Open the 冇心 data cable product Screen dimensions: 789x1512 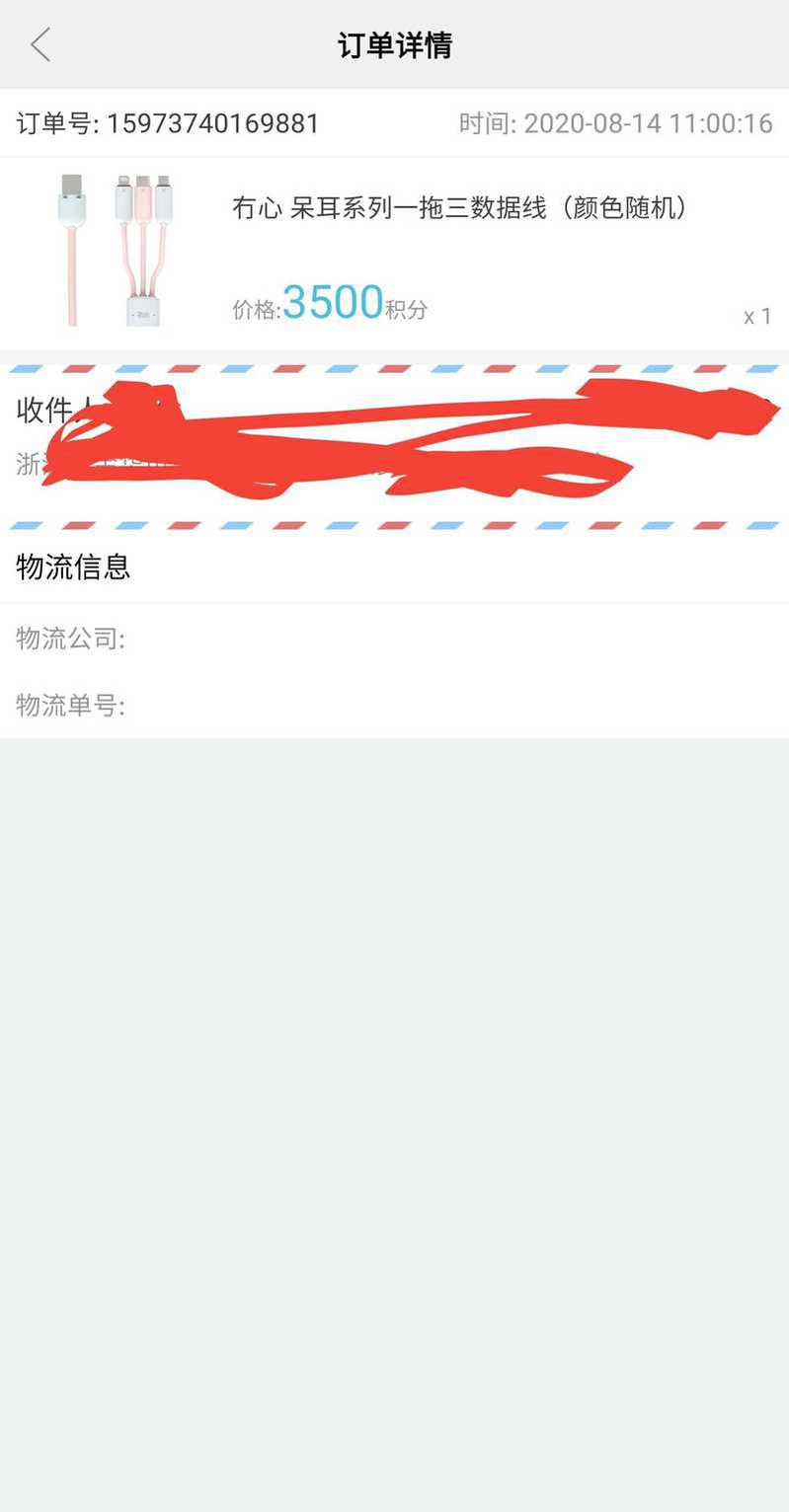point(394,253)
